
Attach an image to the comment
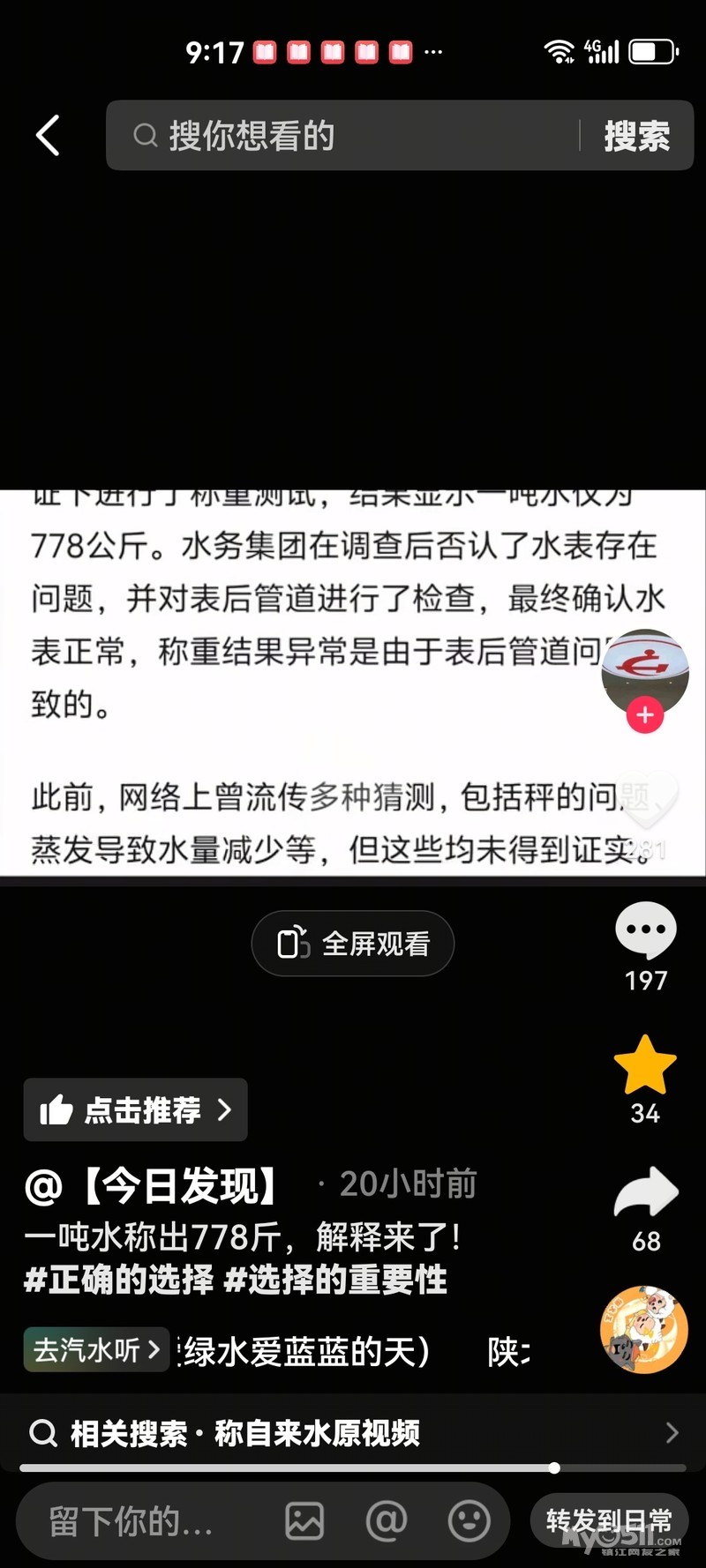point(304,1521)
